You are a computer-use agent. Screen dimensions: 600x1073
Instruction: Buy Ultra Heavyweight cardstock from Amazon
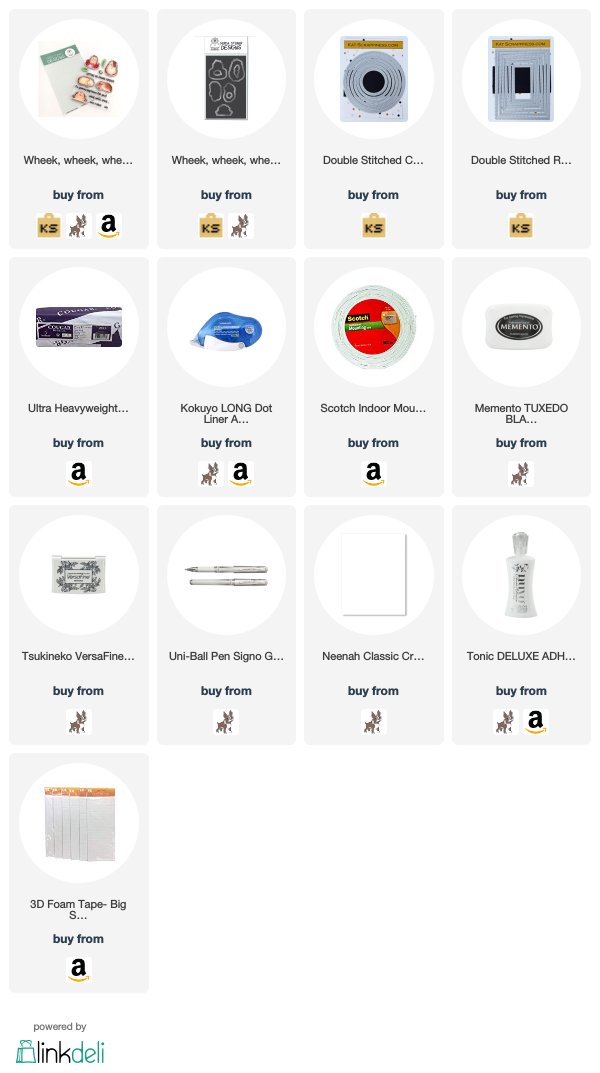pos(79,473)
